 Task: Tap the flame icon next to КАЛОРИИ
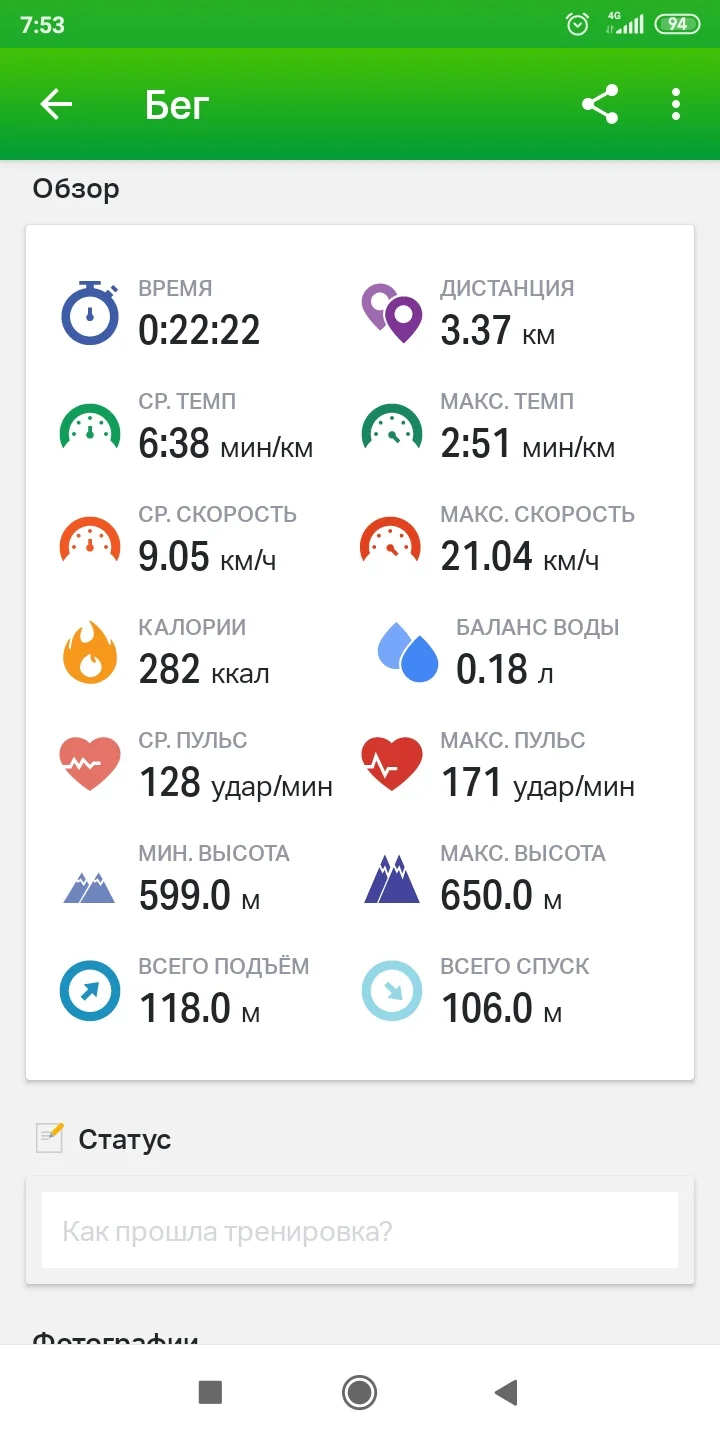click(x=90, y=649)
